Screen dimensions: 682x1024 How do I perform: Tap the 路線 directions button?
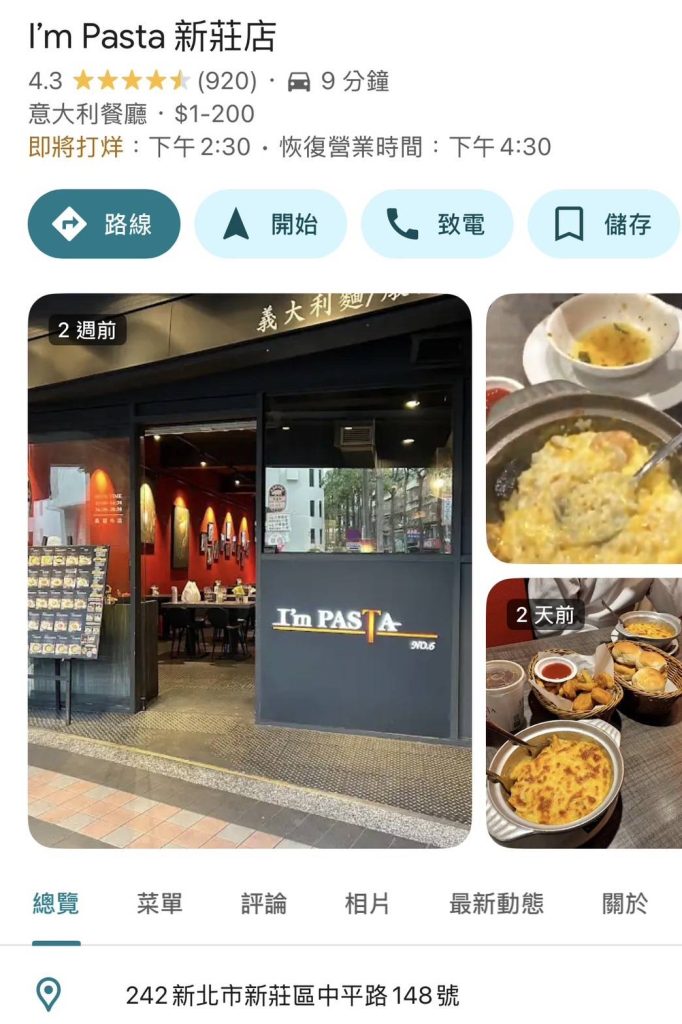click(104, 224)
